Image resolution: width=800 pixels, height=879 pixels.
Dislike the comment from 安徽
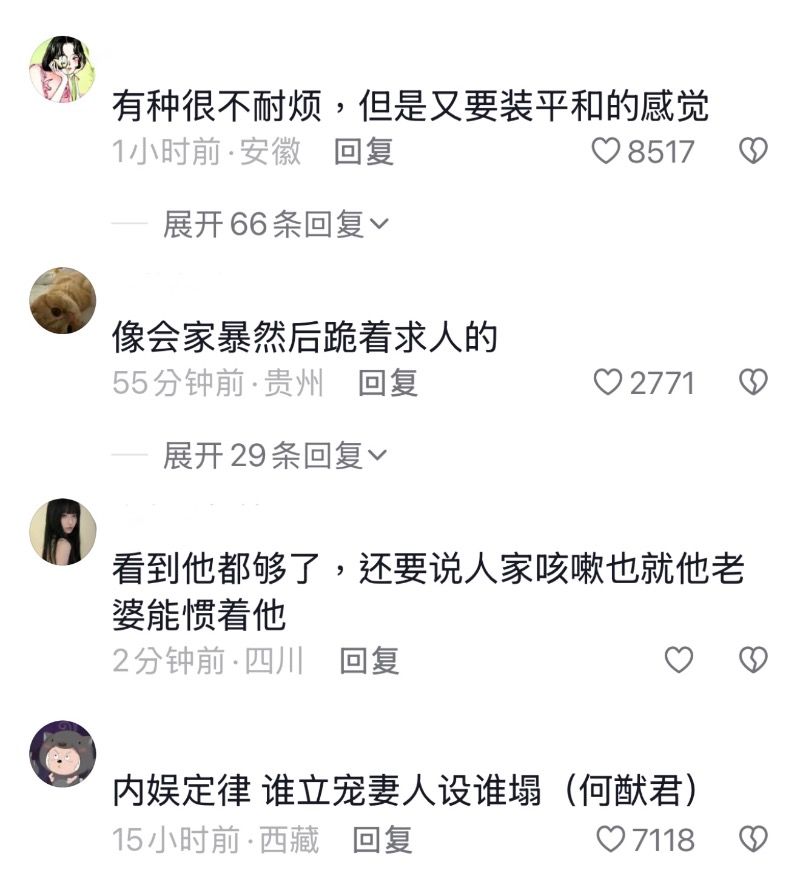tap(752, 151)
